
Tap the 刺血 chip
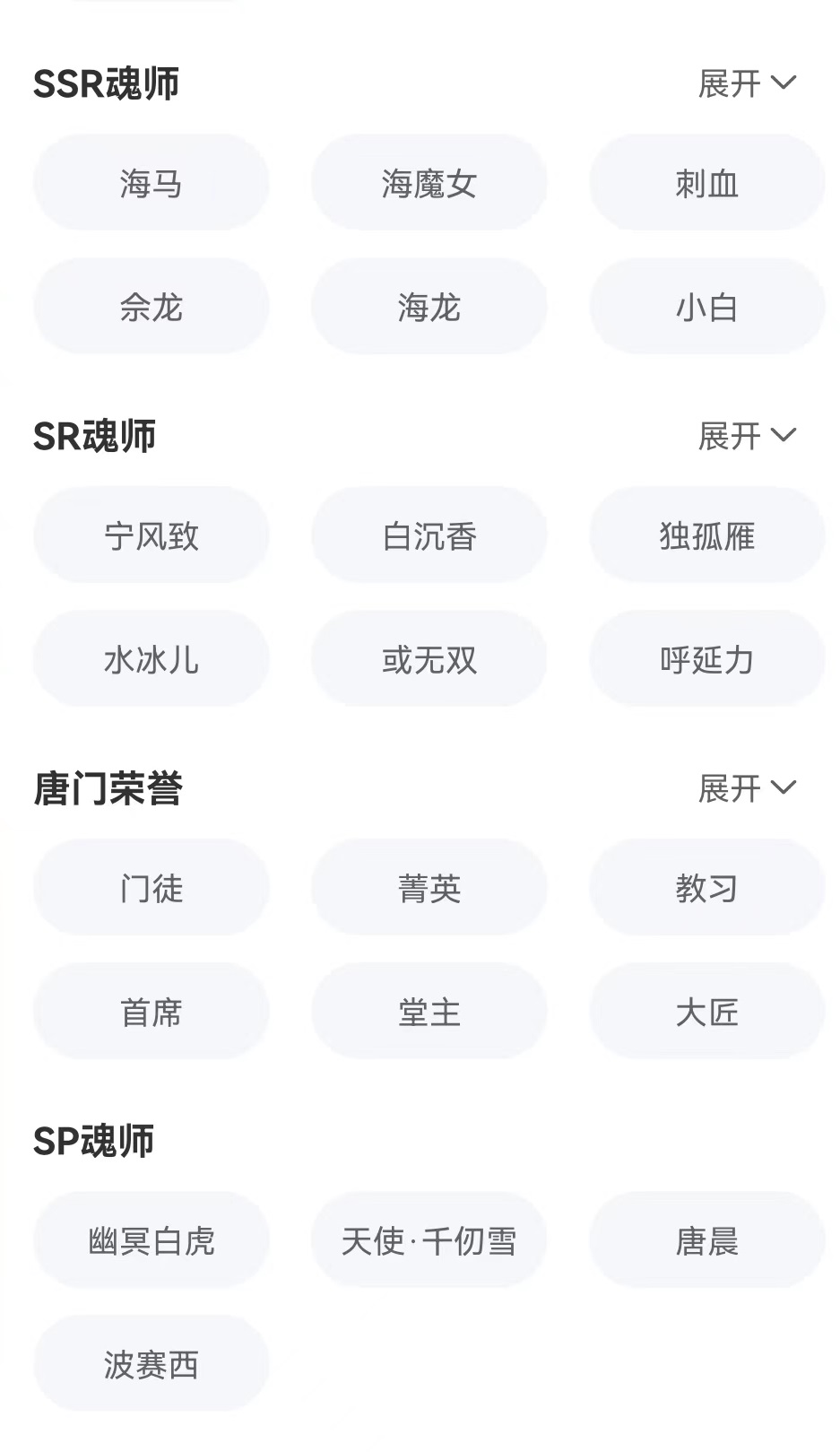click(x=706, y=183)
